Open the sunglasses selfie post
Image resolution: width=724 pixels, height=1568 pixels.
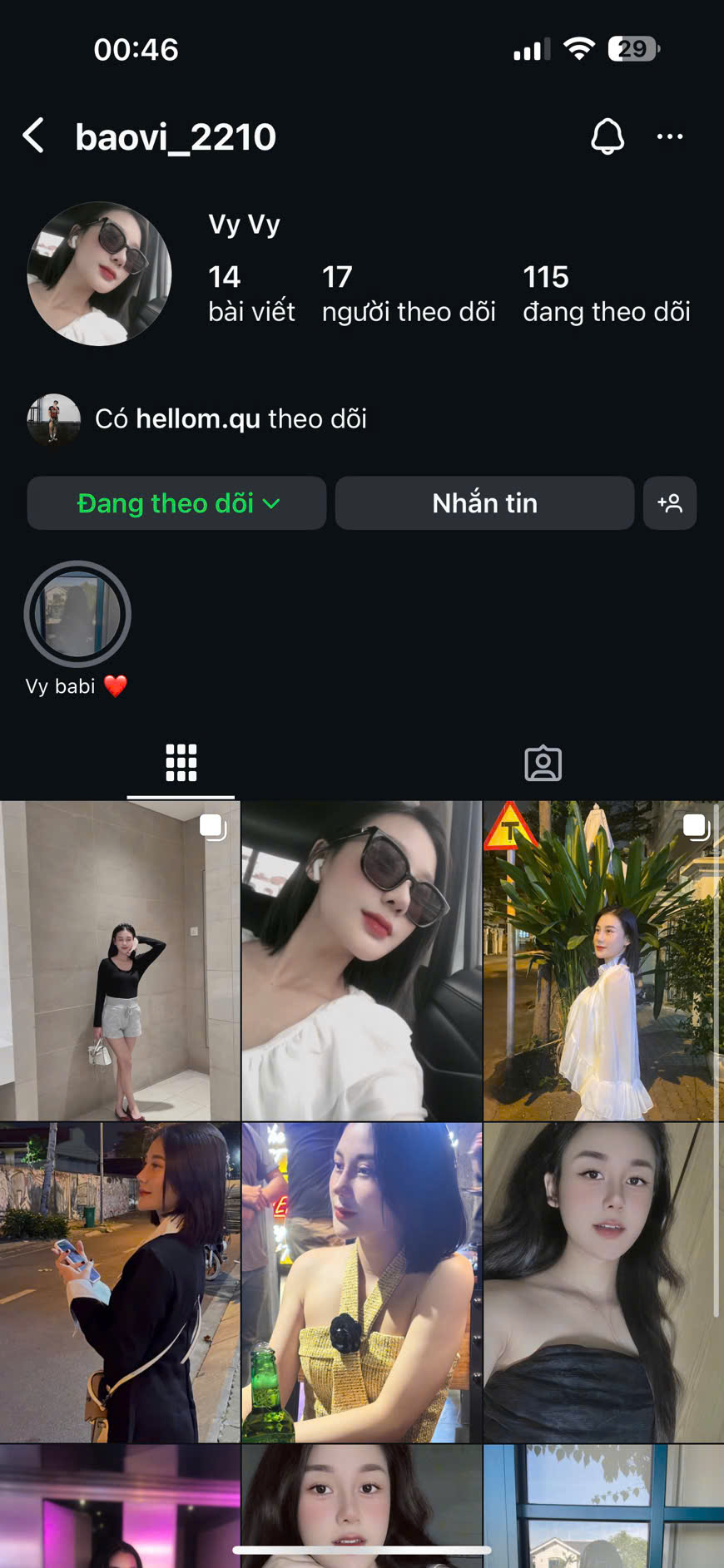click(x=361, y=961)
